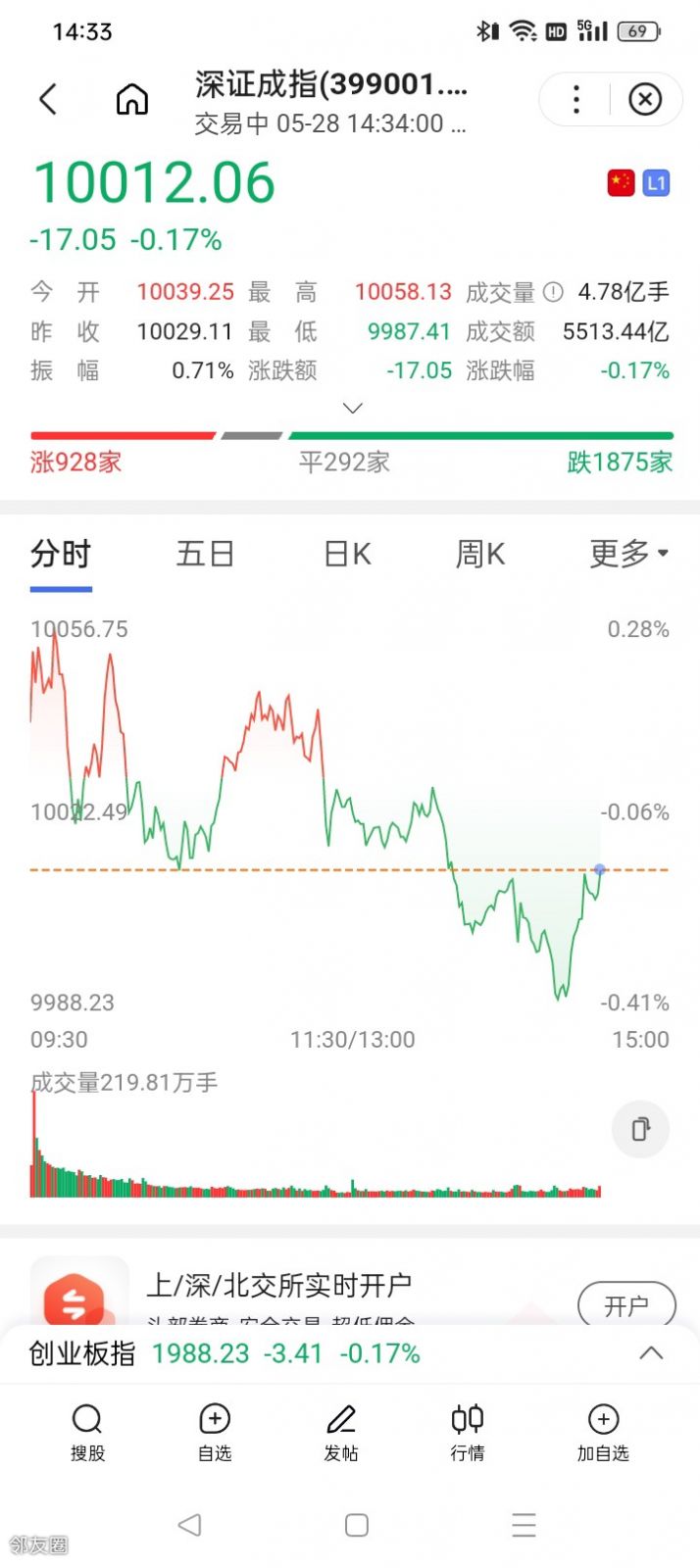Open 搜股 stock search
The height and width of the screenshot is (1568, 700).
point(87,1432)
